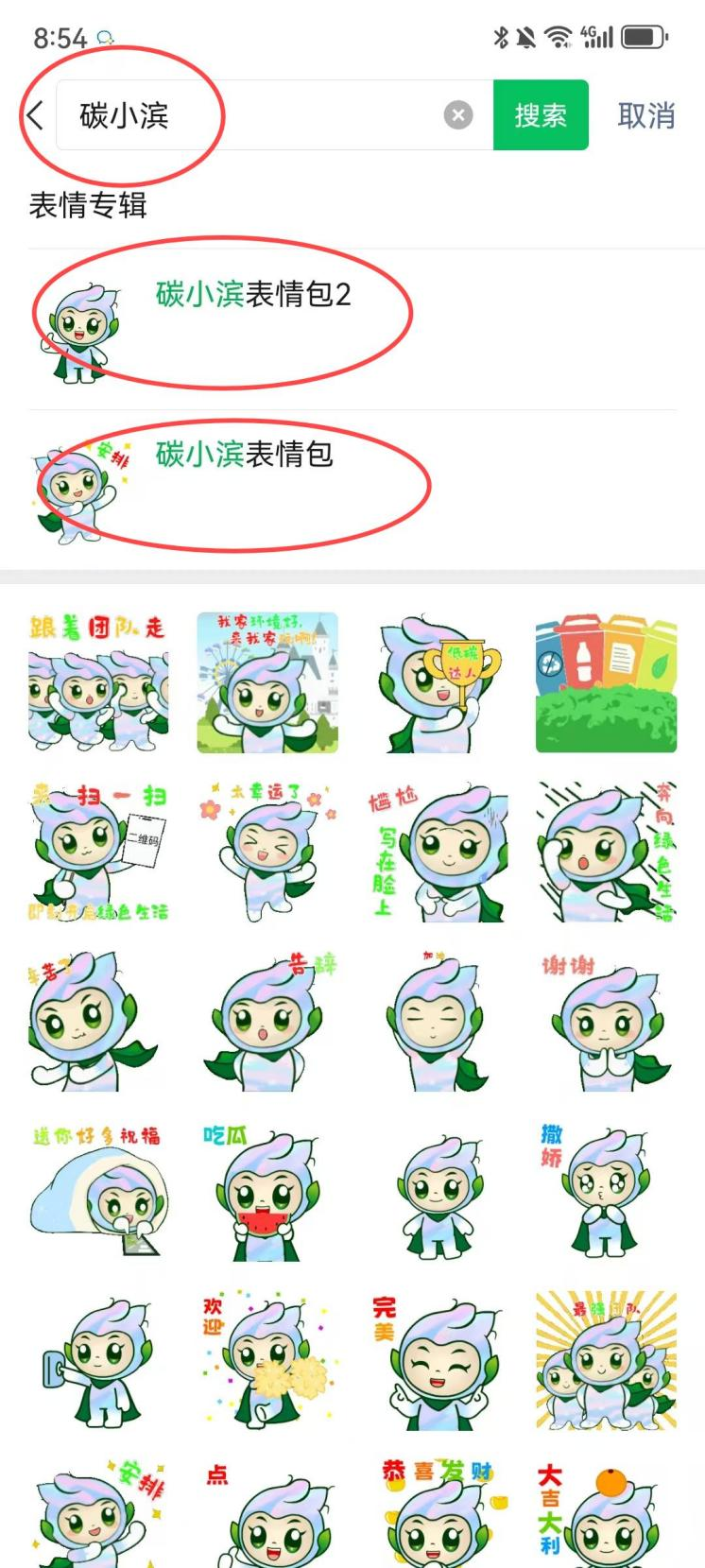Select the 跟着团队走 sticker
Image resolution: width=705 pixels, height=1568 pixels.
[98, 682]
